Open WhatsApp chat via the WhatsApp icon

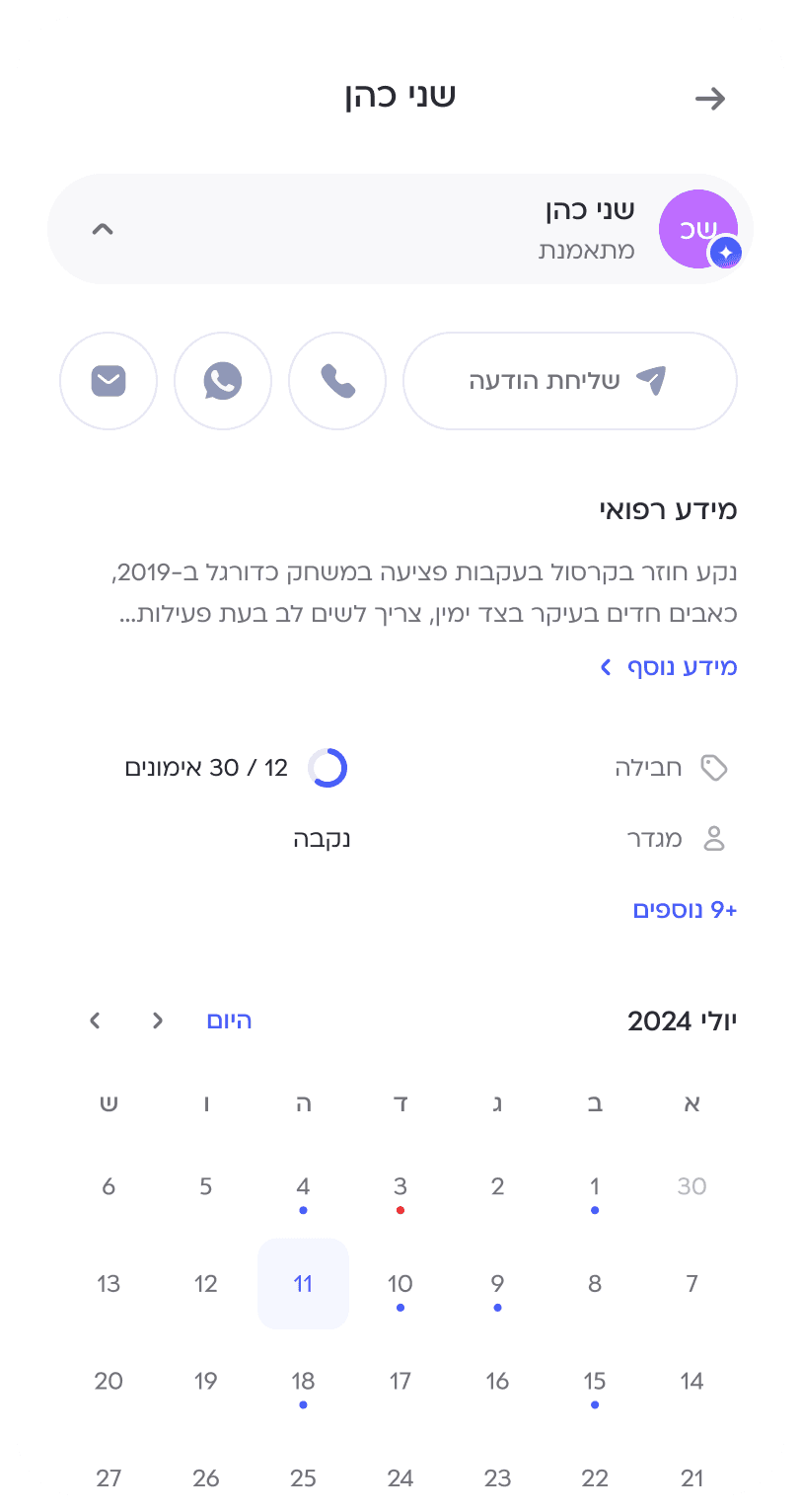click(x=223, y=381)
